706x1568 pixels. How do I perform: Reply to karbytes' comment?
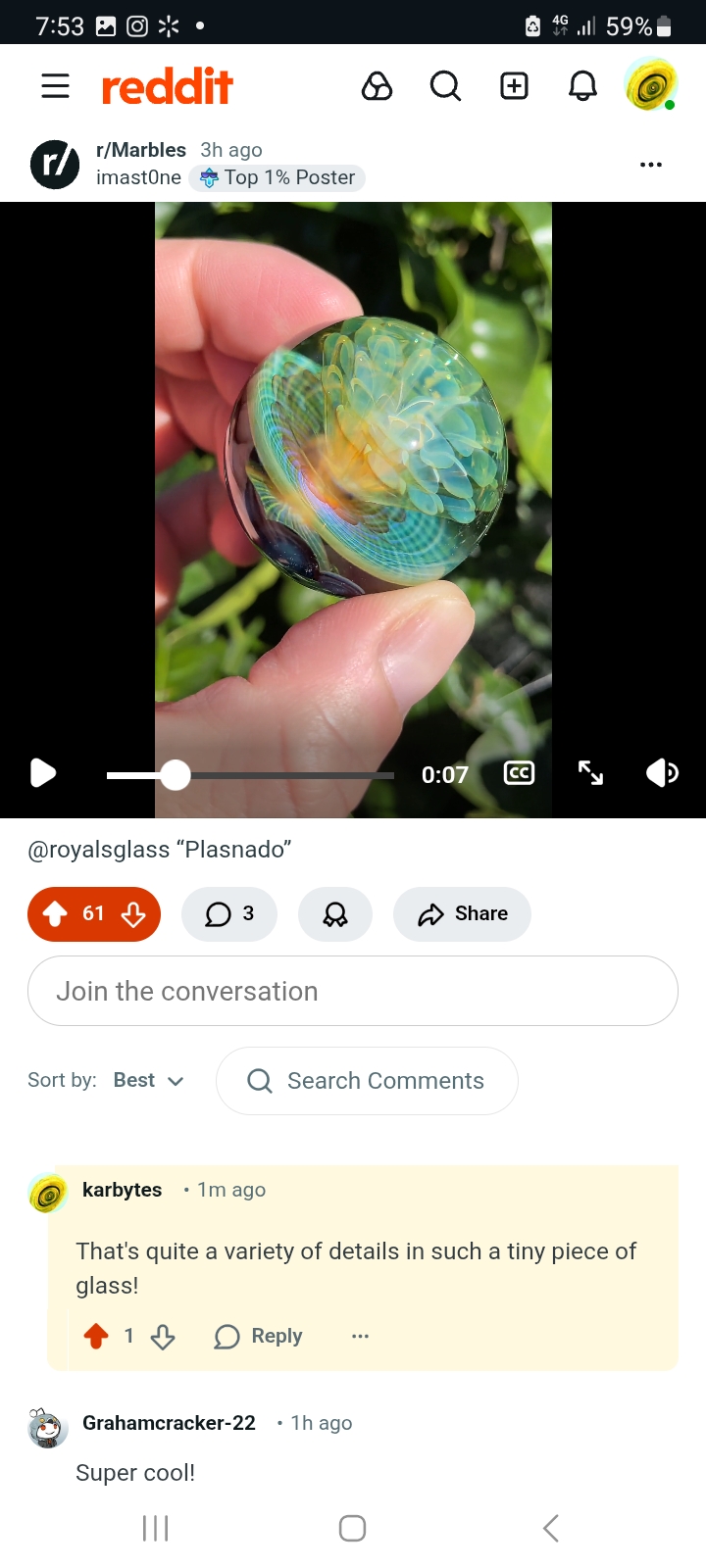259,1336
